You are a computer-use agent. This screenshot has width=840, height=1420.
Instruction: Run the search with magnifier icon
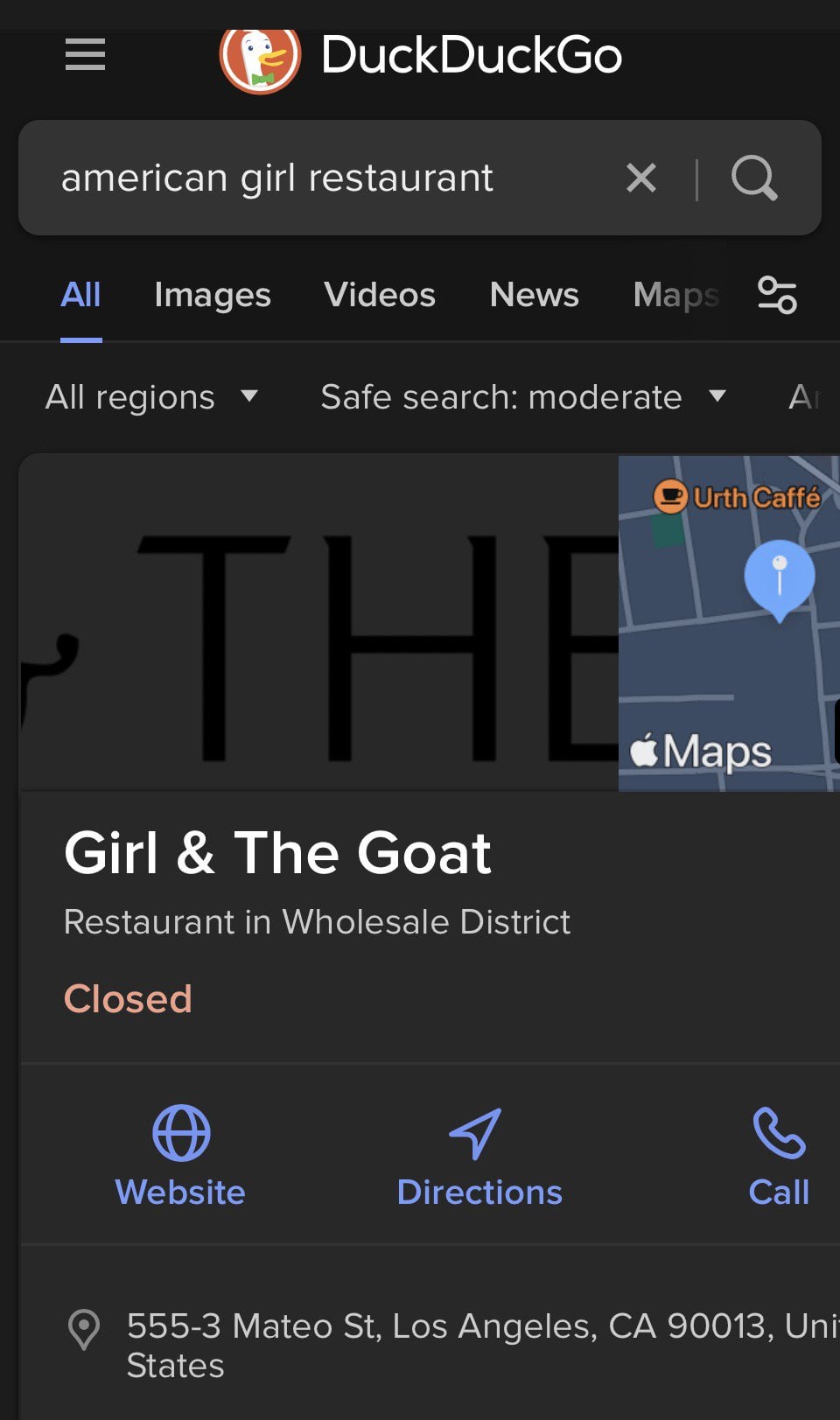[754, 178]
